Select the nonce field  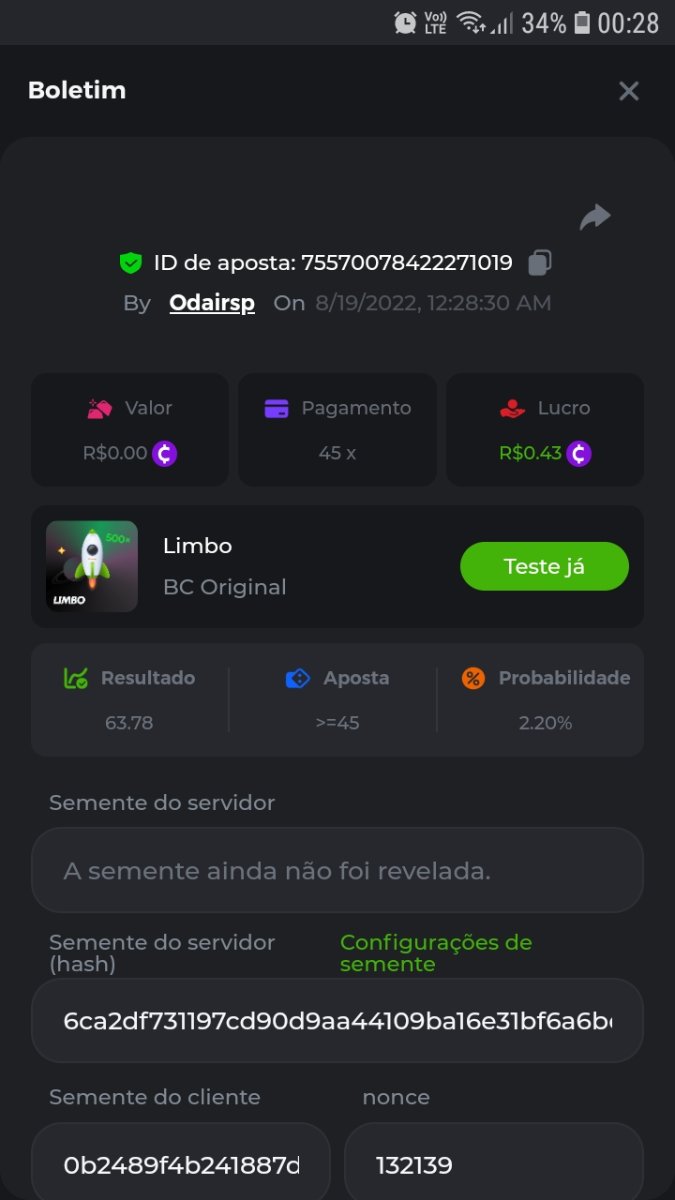pyautogui.click(x=493, y=1164)
